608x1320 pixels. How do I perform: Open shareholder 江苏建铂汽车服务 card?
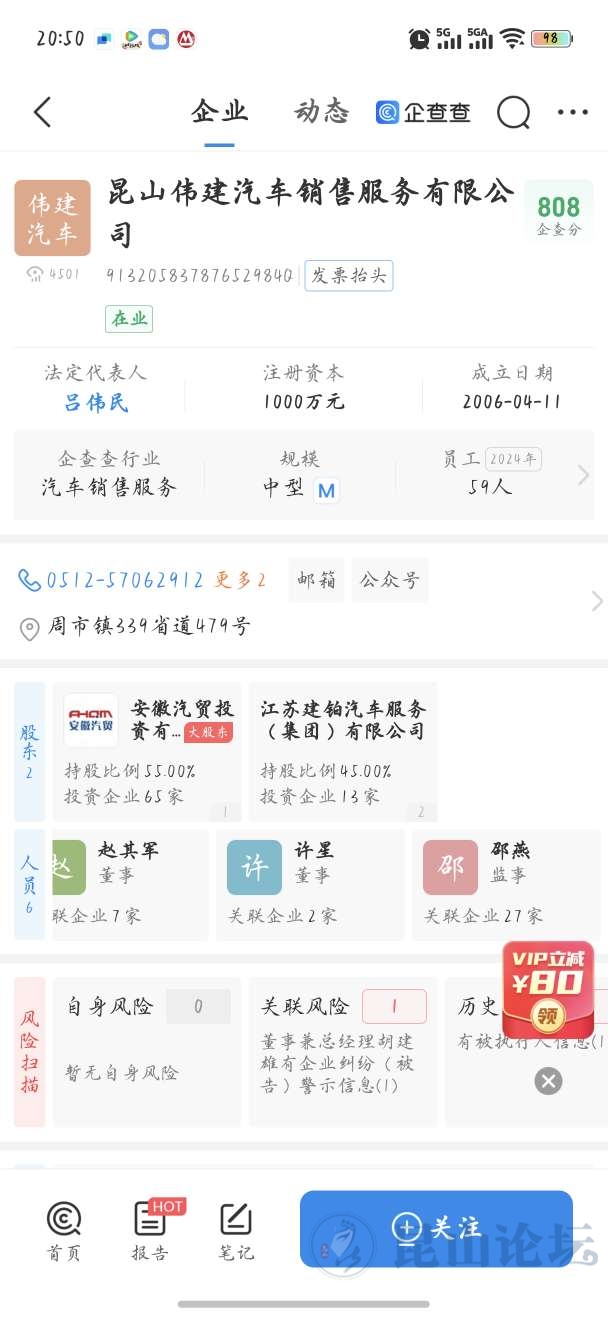coord(342,751)
